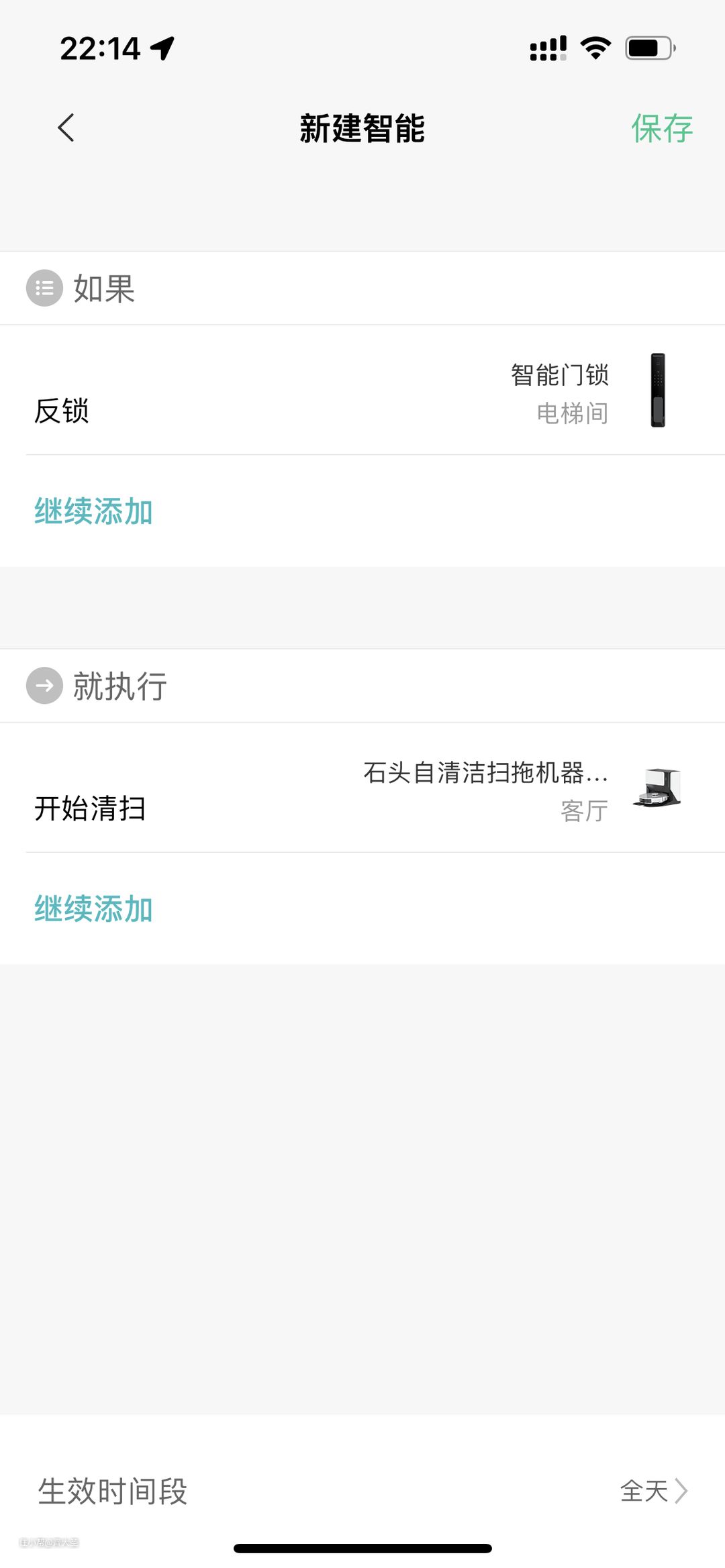Screen dimensions: 725x1568
Task: Tap 继续添加 under 如果
Action: coord(94,511)
